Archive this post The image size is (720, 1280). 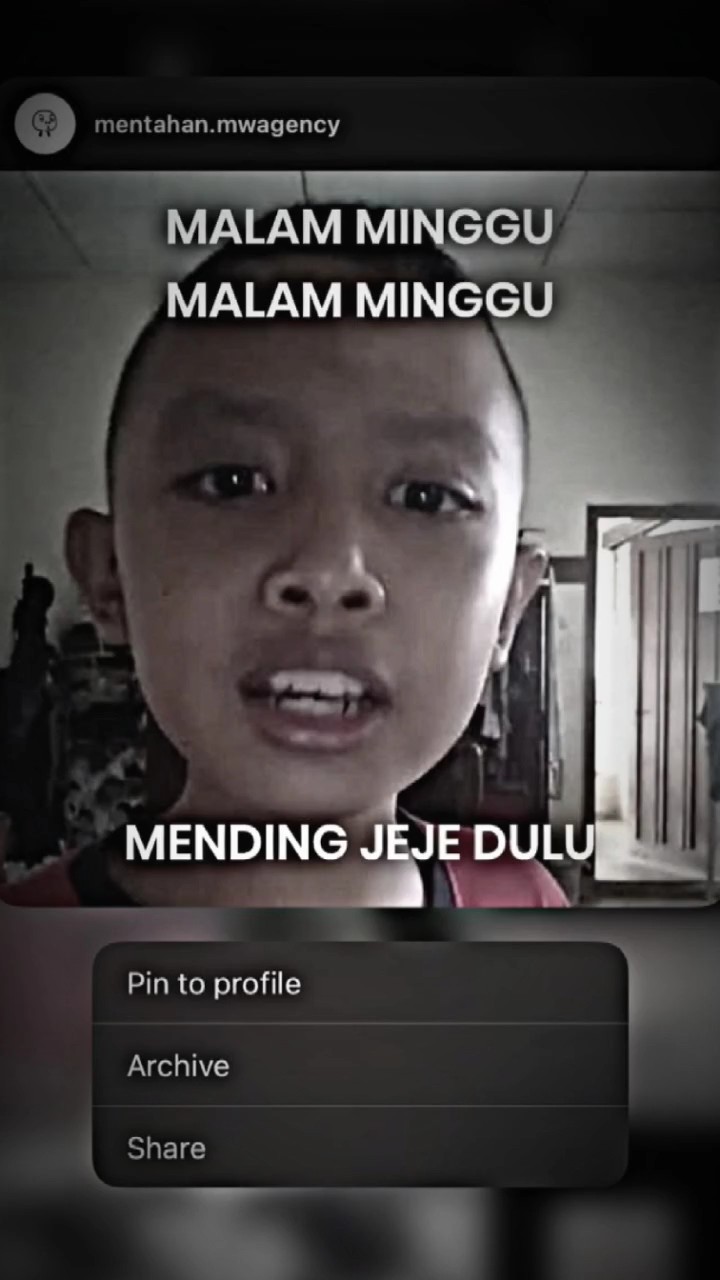pyautogui.click(x=360, y=1065)
